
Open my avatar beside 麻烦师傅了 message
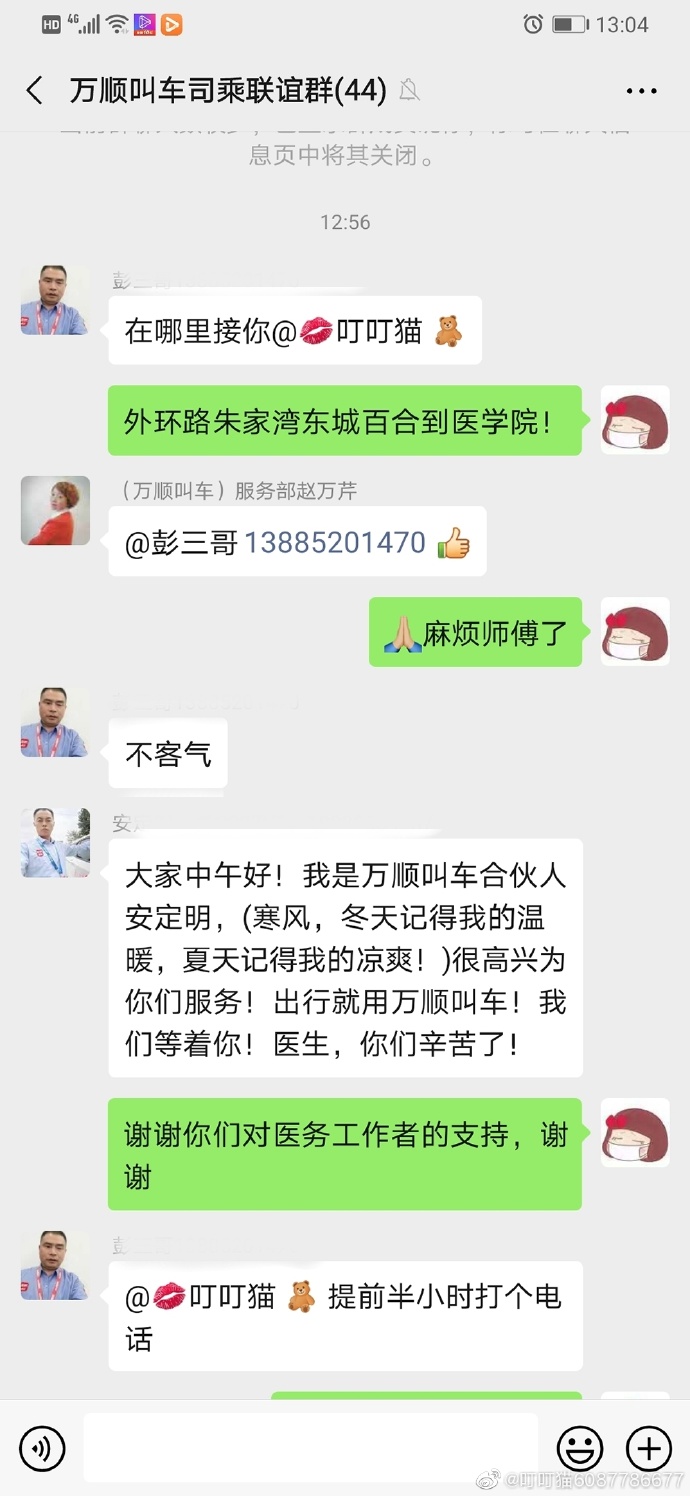coord(635,631)
